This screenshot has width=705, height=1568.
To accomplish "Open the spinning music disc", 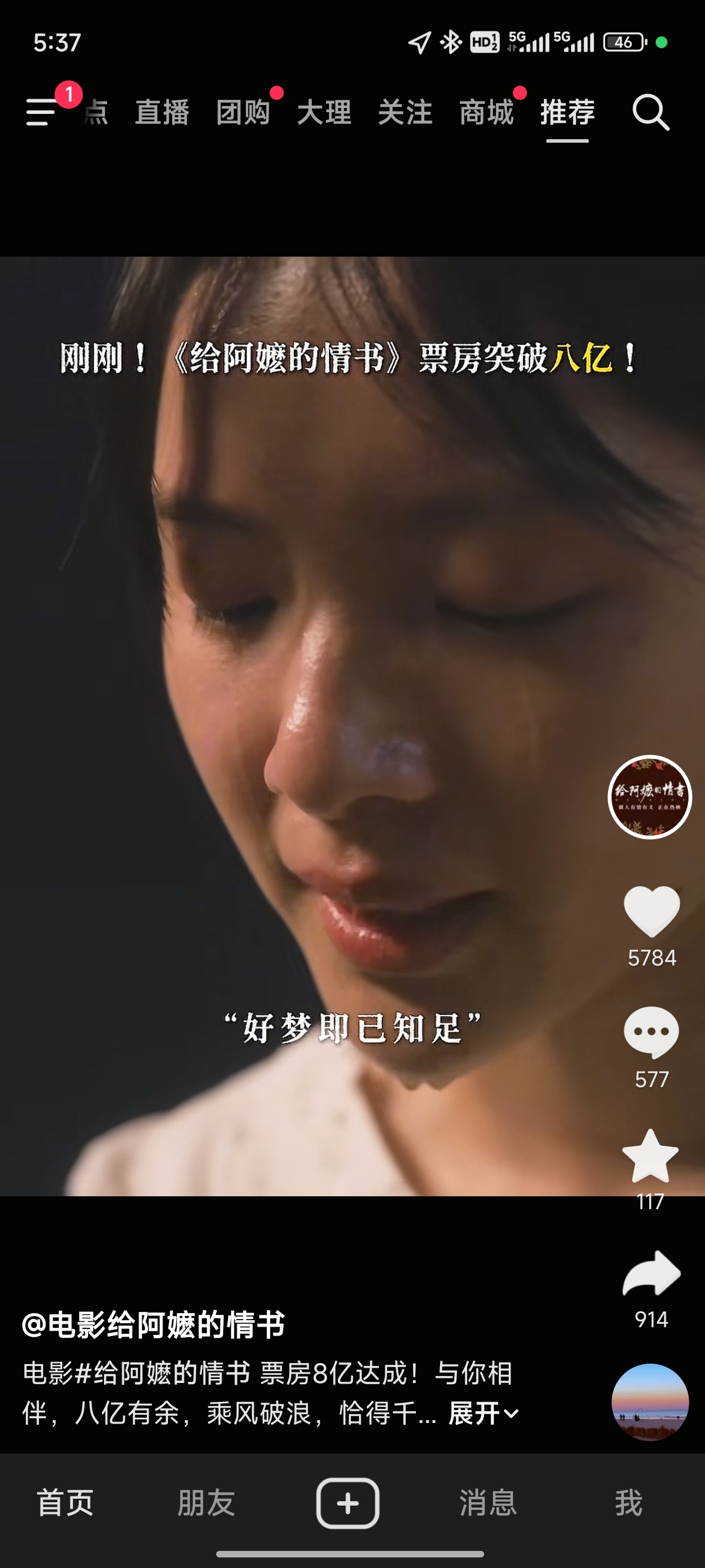I will tap(650, 1402).
